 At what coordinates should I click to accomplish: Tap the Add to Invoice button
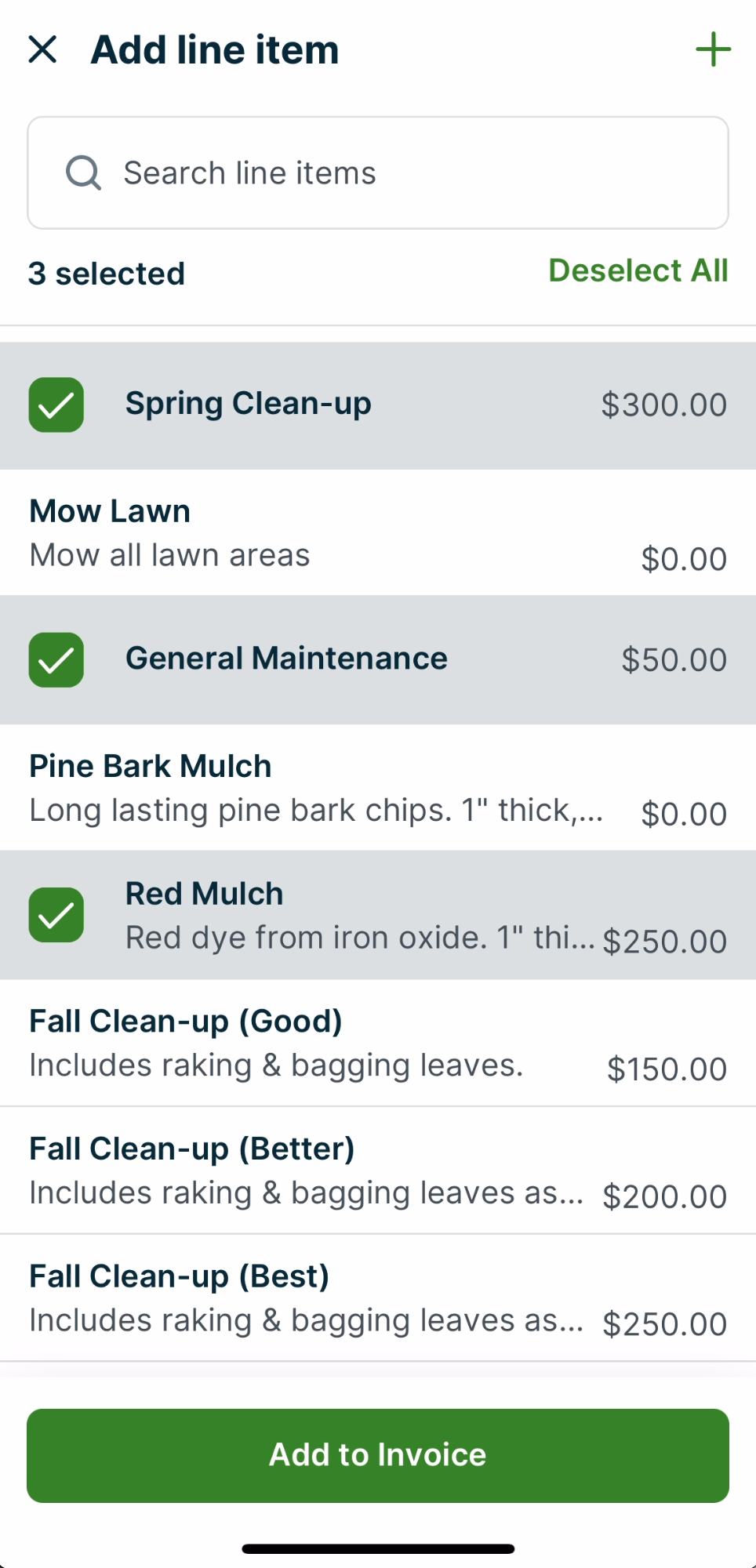click(378, 1455)
